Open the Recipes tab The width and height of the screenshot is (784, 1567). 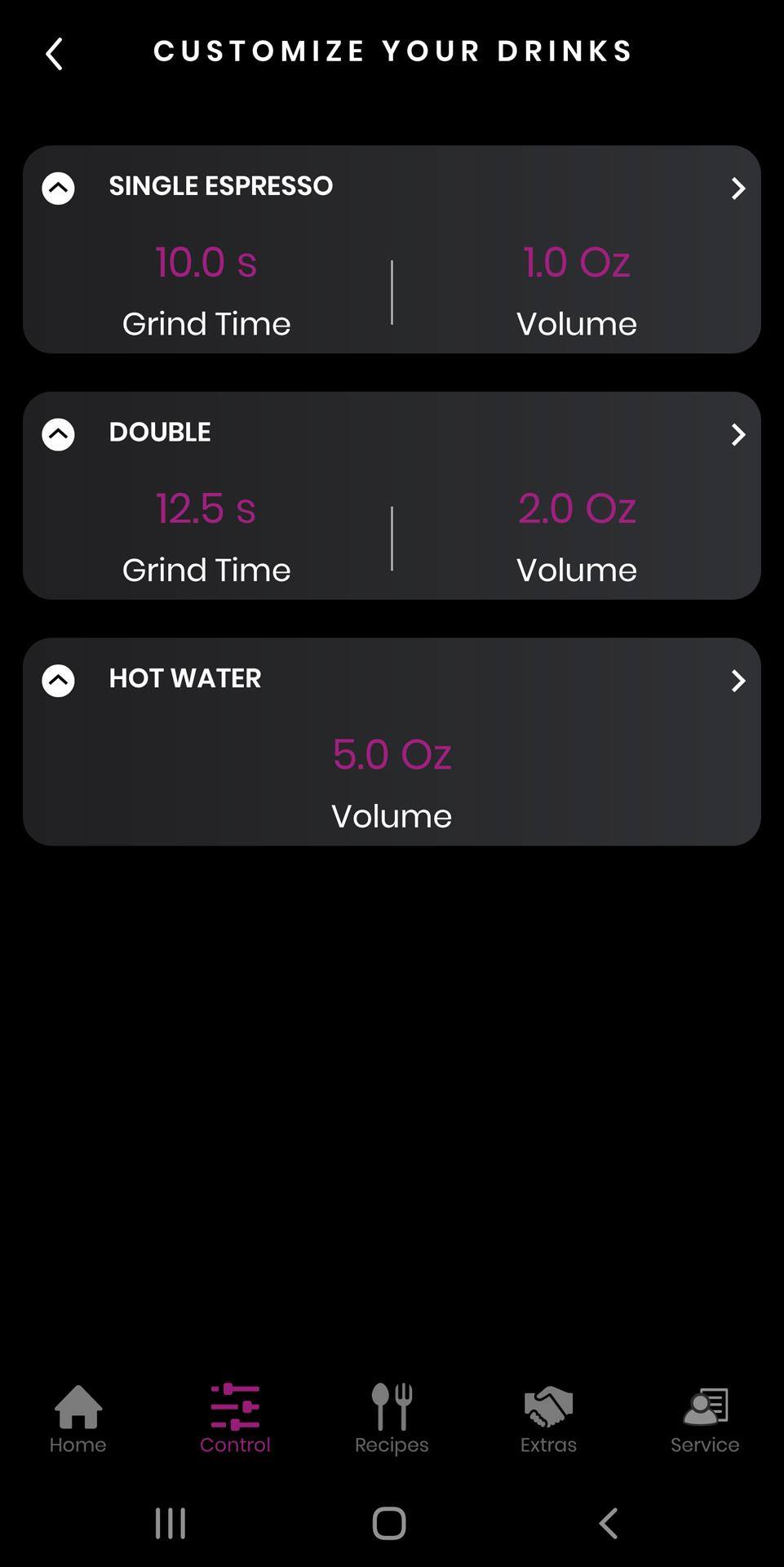(x=392, y=1418)
